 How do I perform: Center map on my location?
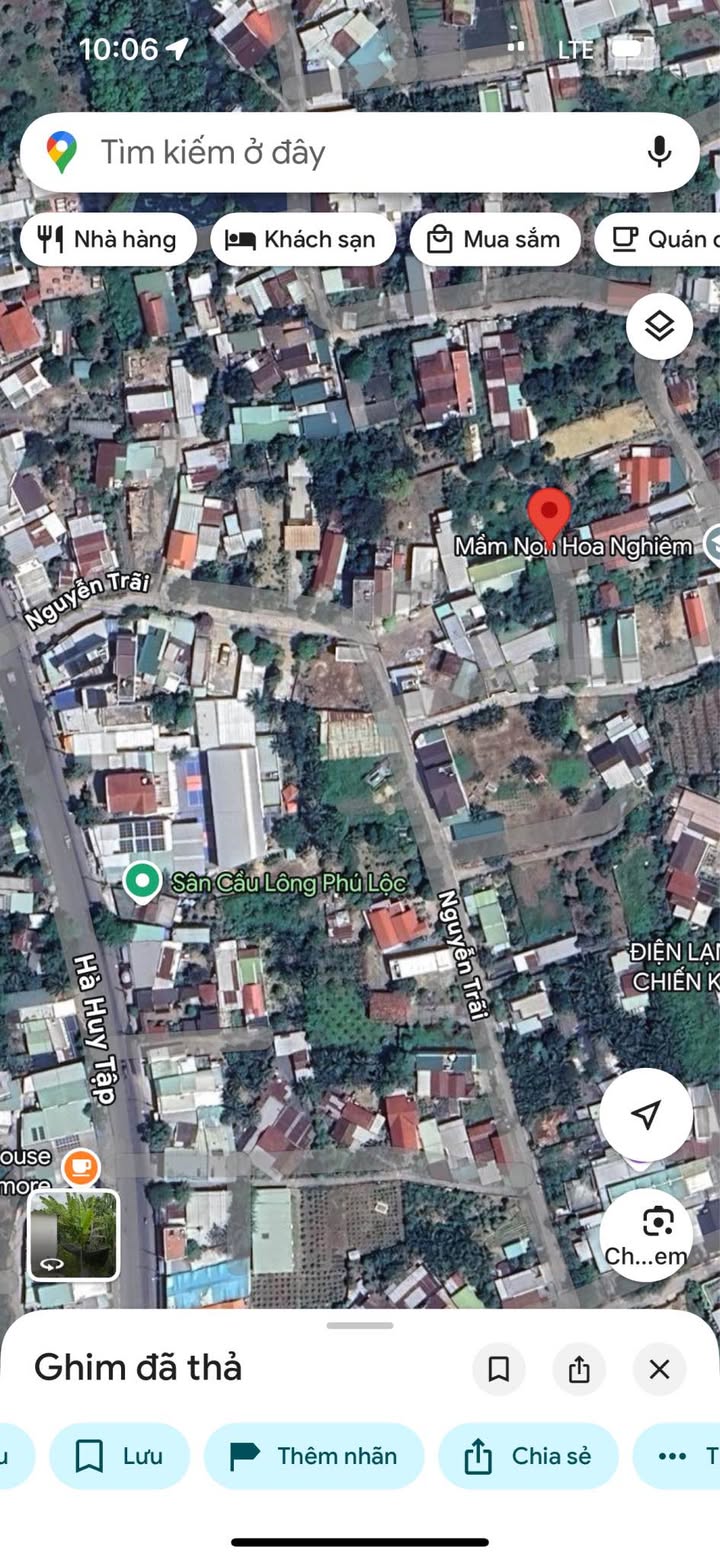click(x=646, y=1114)
